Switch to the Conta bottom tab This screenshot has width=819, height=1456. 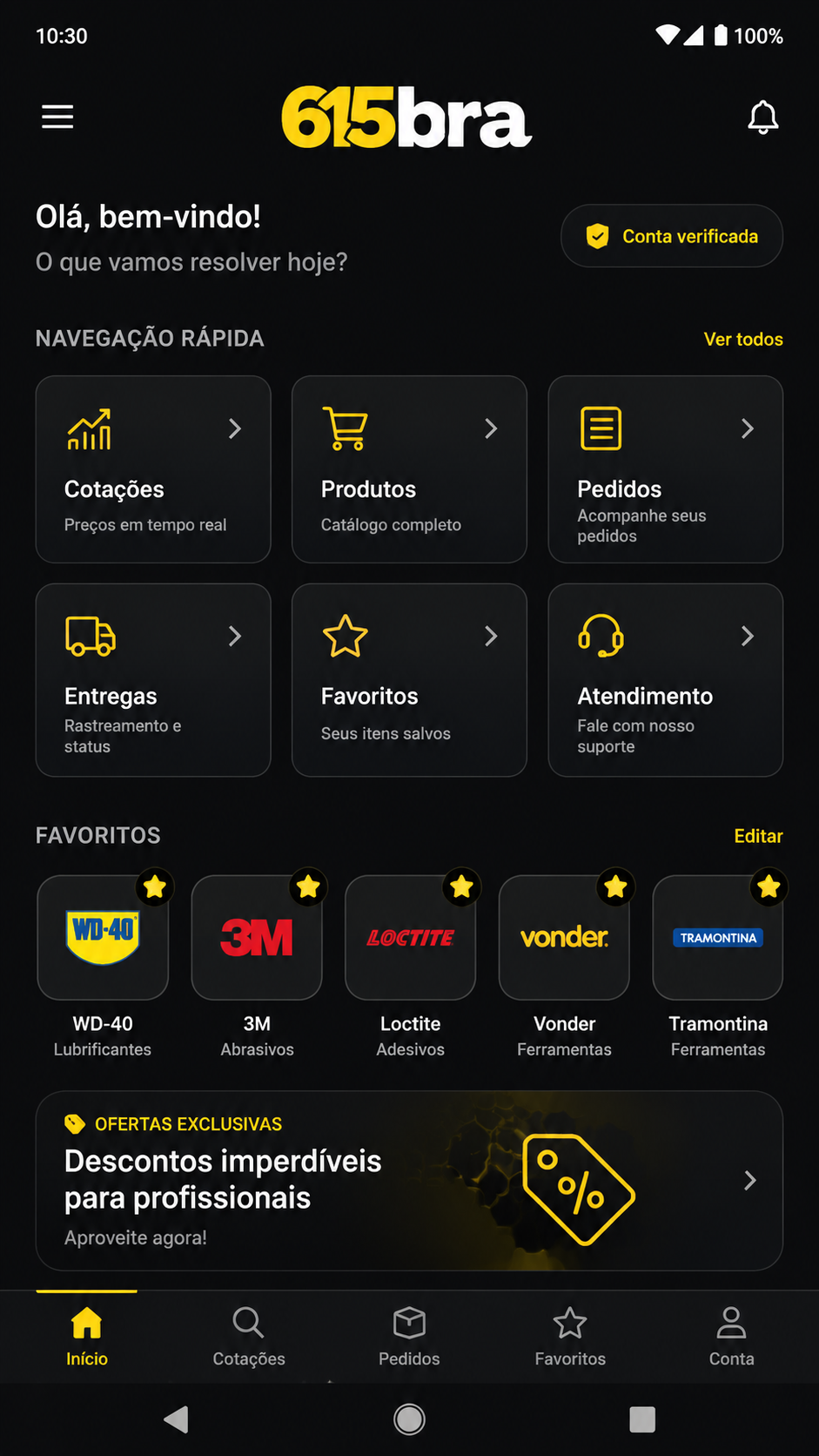[731, 1337]
